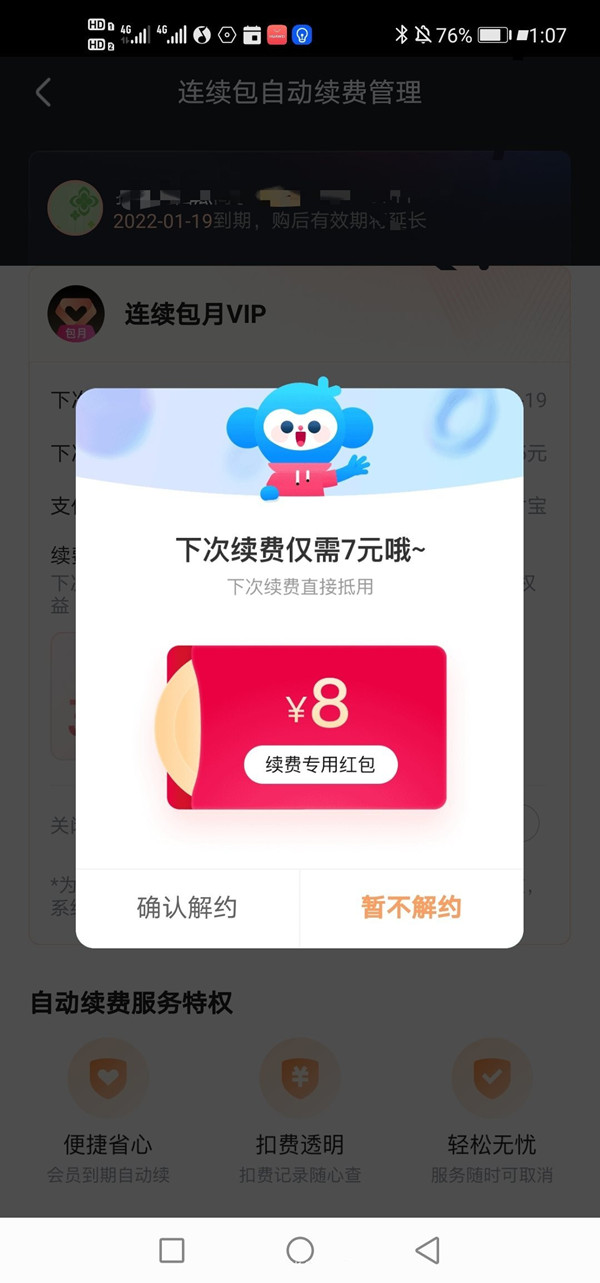The height and width of the screenshot is (1283, 600).
Task: Go back from 连续包自动续费管理 page
Action: pos(43,93)
